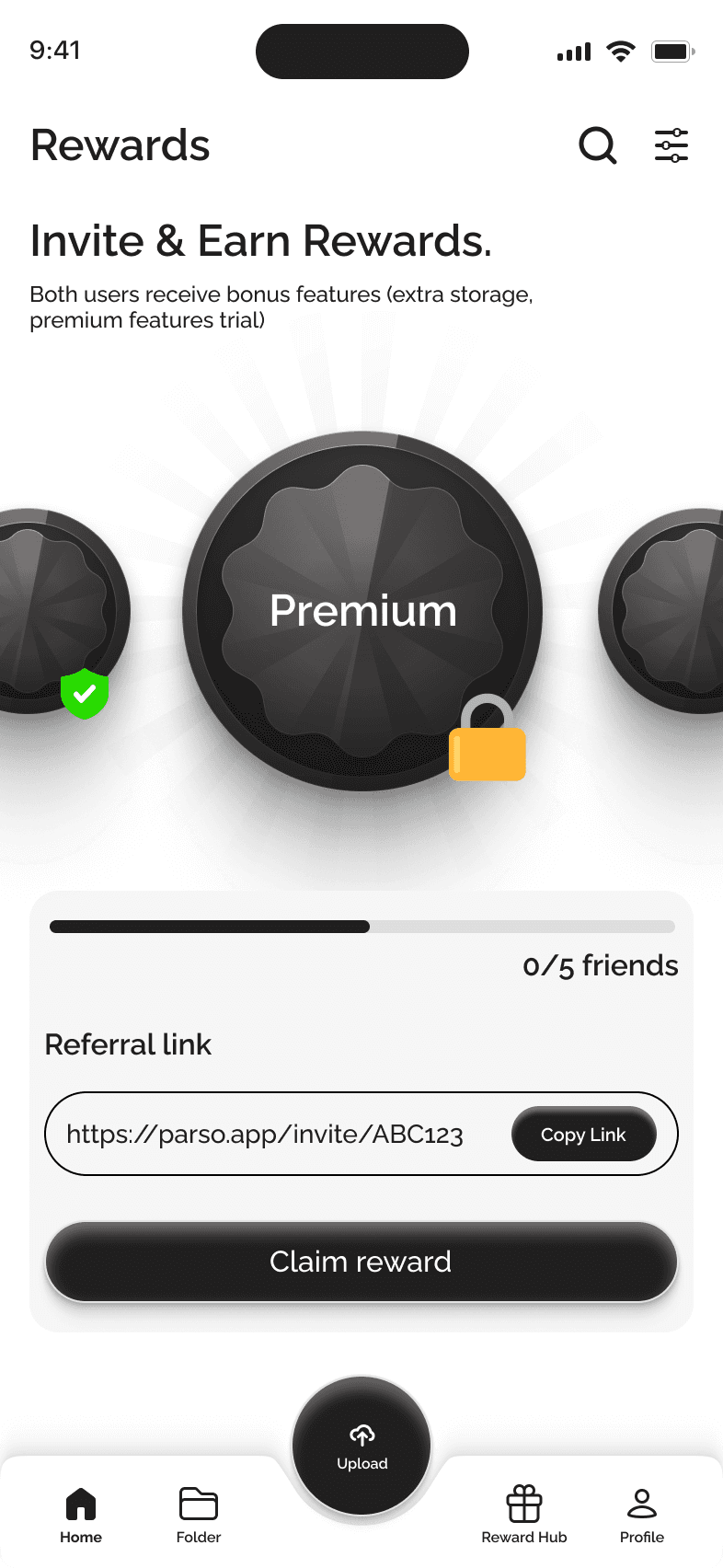The width and height of the screenshot is (723, 1568).
Task: Open the Folder tab
Action: [199, 1515]
